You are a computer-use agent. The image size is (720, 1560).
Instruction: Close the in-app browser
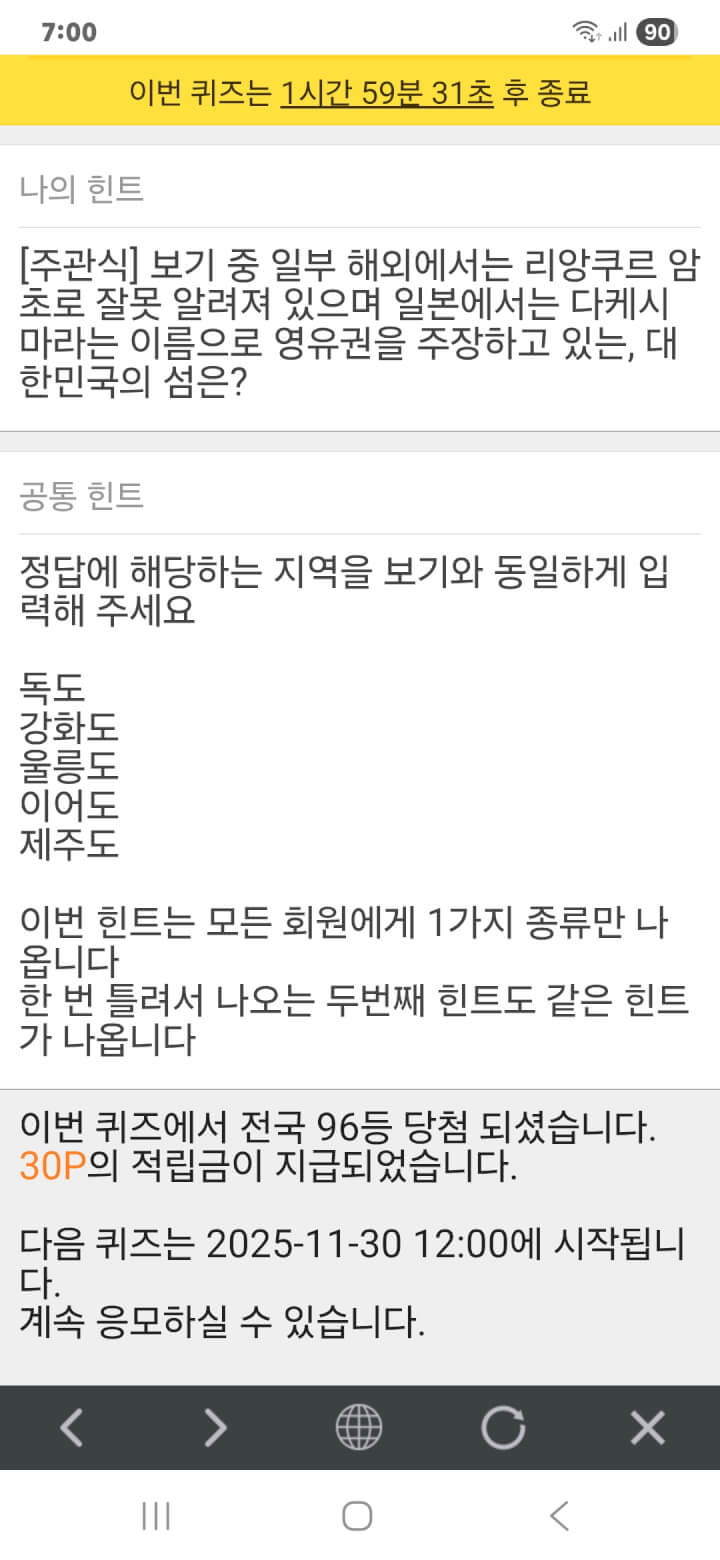click(x=647, y=1427)
